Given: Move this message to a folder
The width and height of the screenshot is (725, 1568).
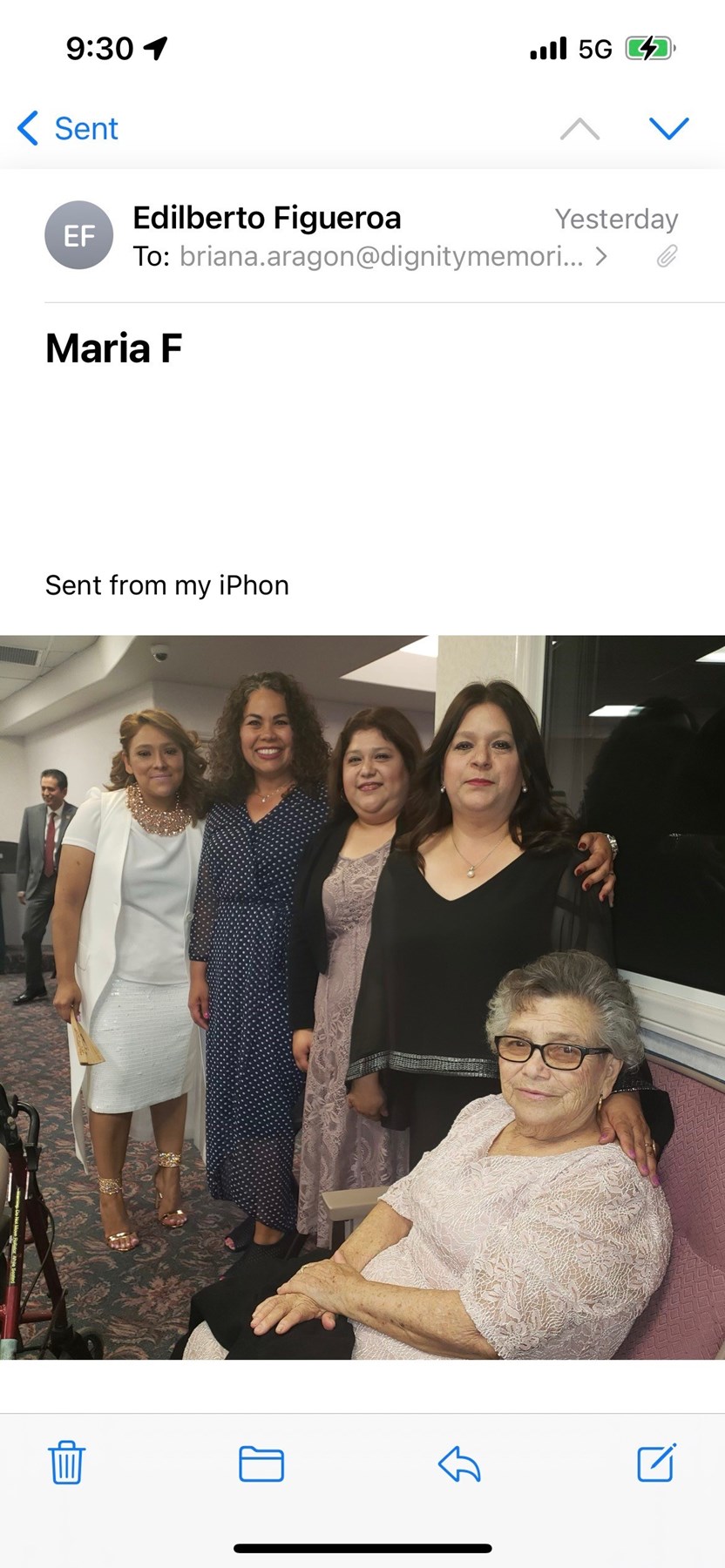Looking at the screenshot, I should (x=261, y=1463).
